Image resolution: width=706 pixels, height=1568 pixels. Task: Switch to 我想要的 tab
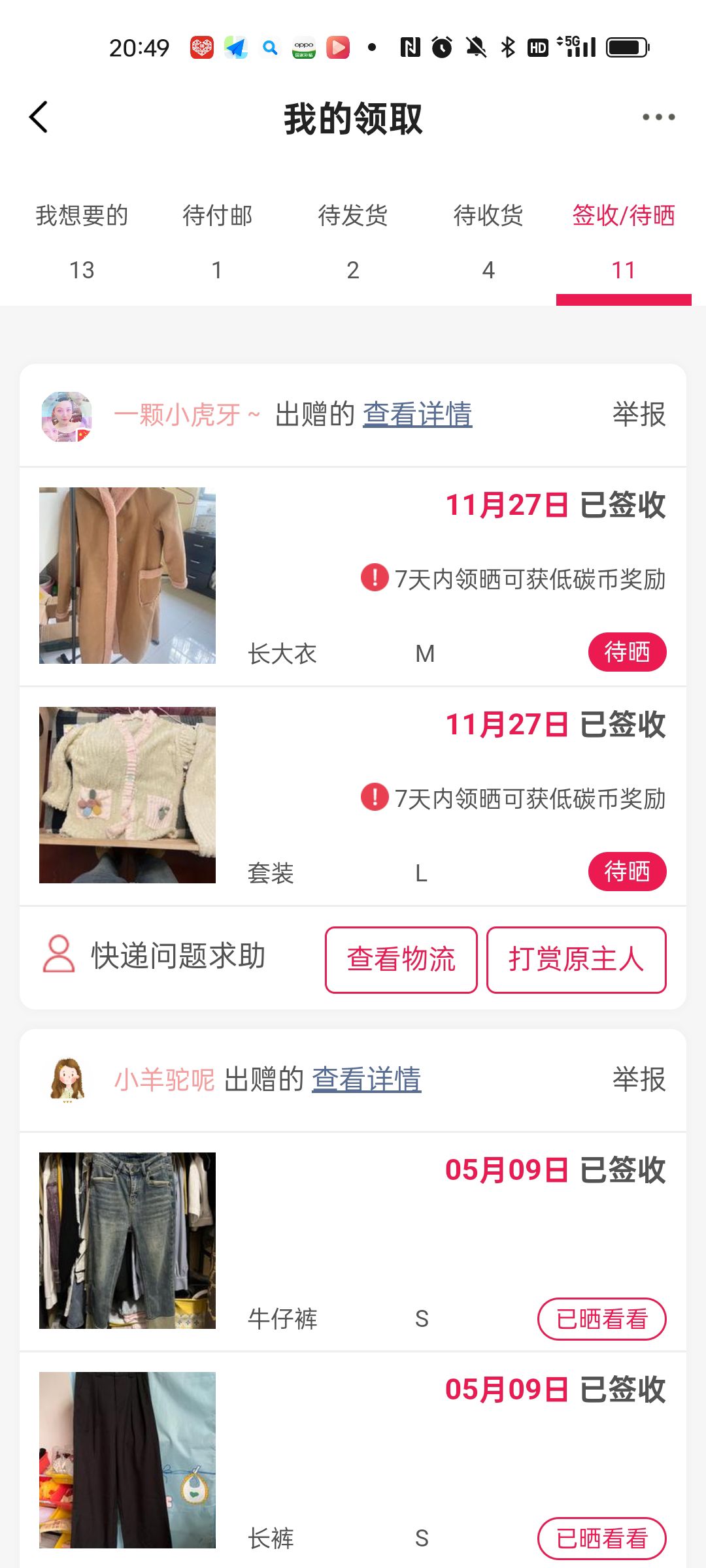tap(82, 240)
